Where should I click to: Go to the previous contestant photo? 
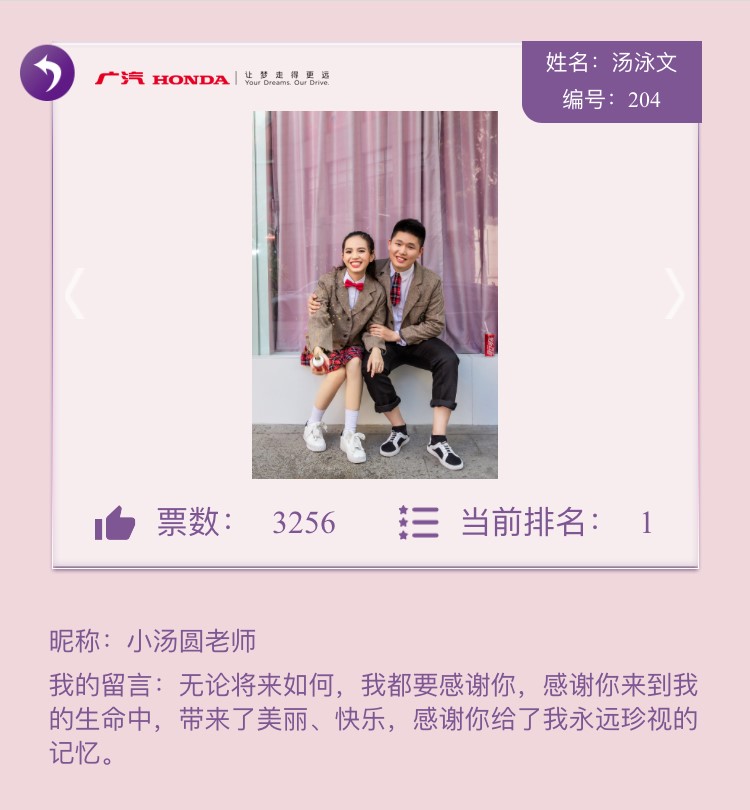click(75, 294)
